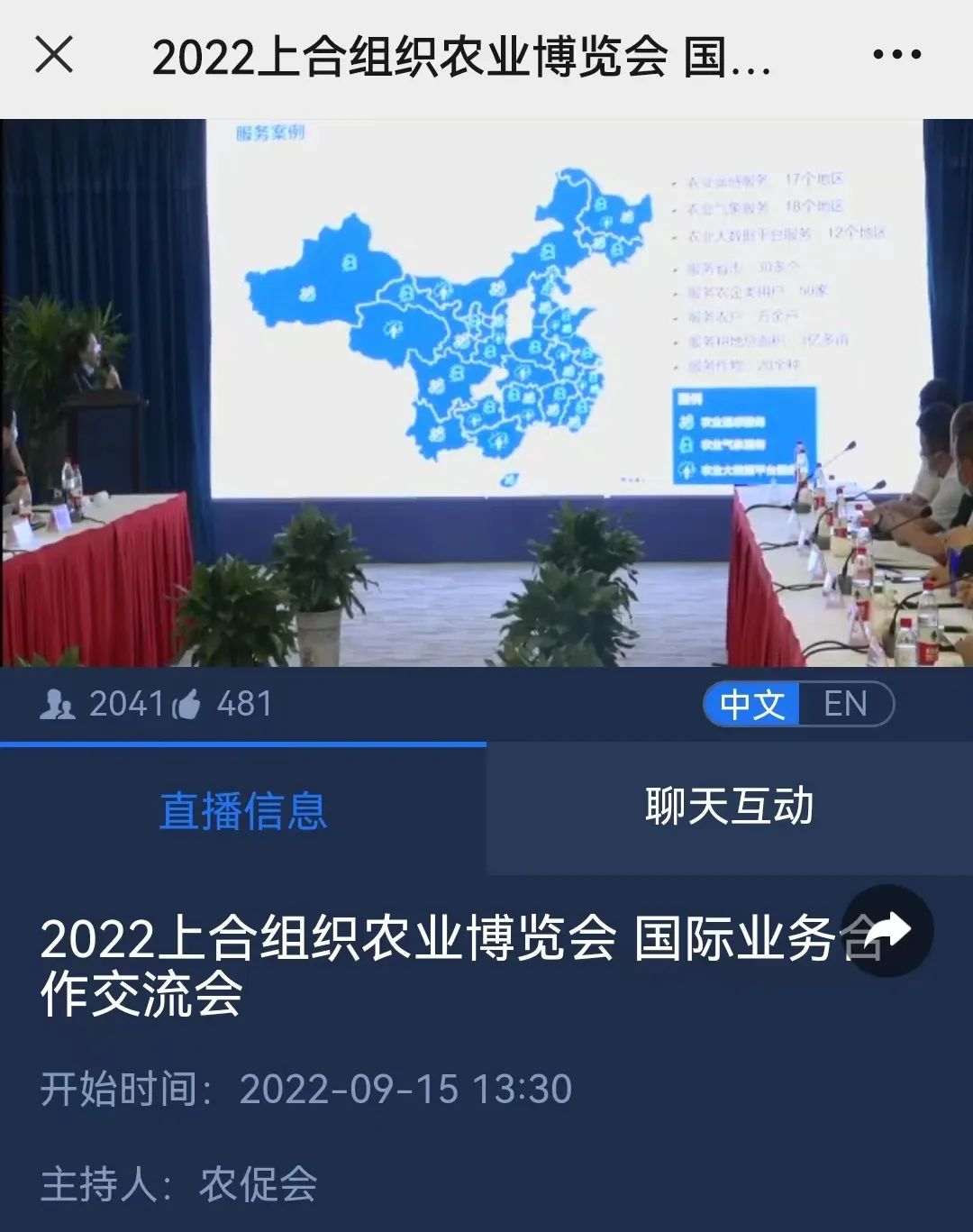The width and height of the screenshot is (973, 1232).
Task: Select the 直播信息 tab
Action: point(243,808)
